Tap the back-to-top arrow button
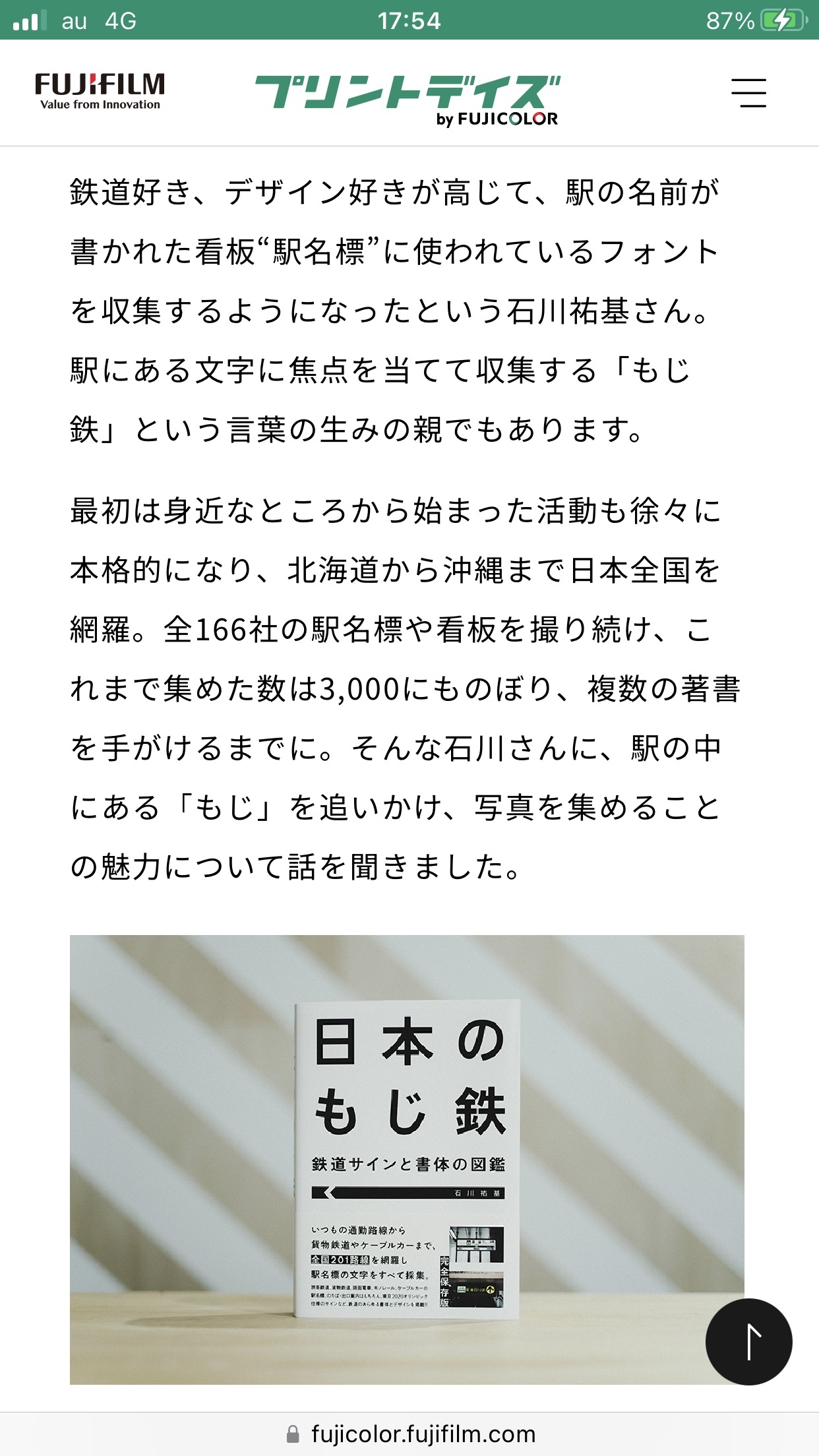The width and height of the screenshot is (819, 1456). coord(749,1342)
